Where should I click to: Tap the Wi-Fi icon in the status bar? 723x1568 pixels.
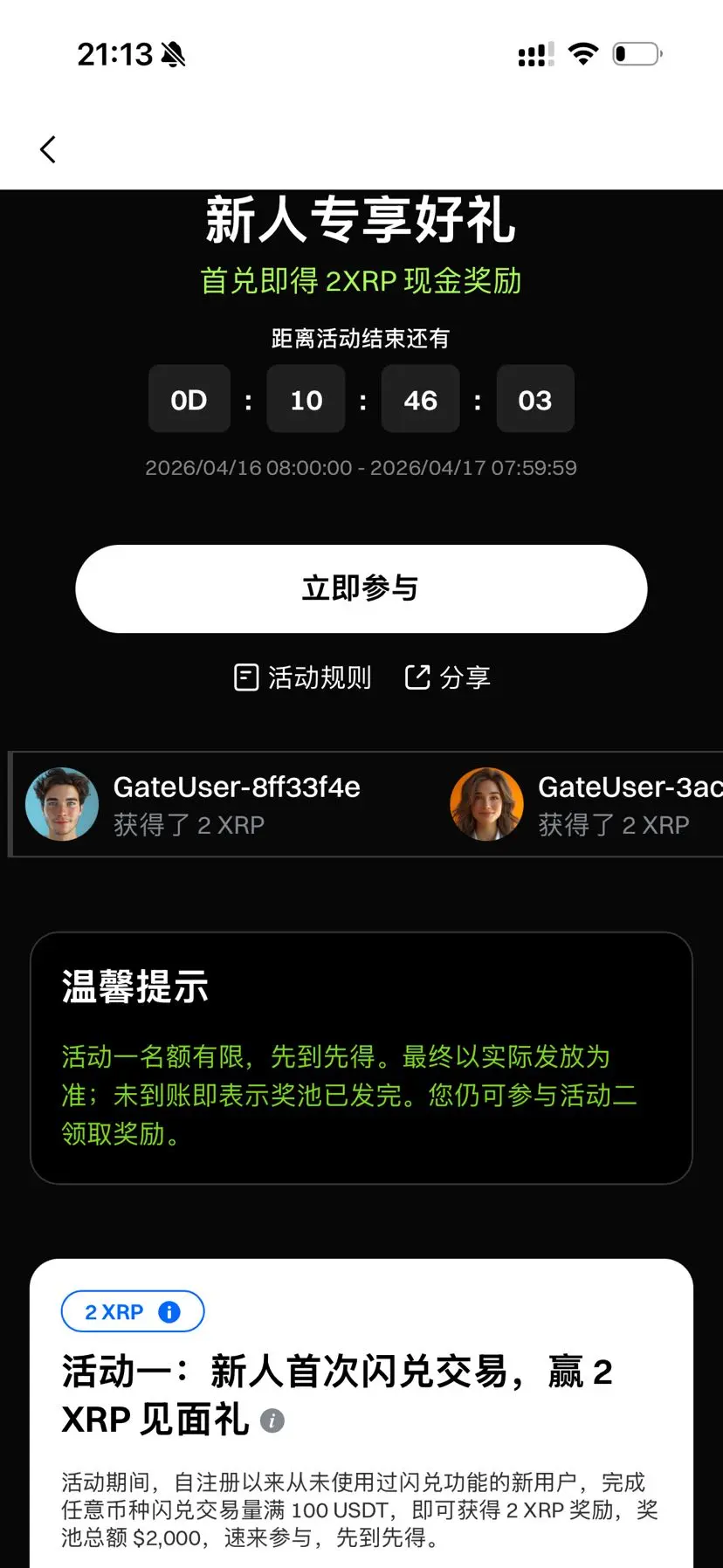click(x=582, y=52)
